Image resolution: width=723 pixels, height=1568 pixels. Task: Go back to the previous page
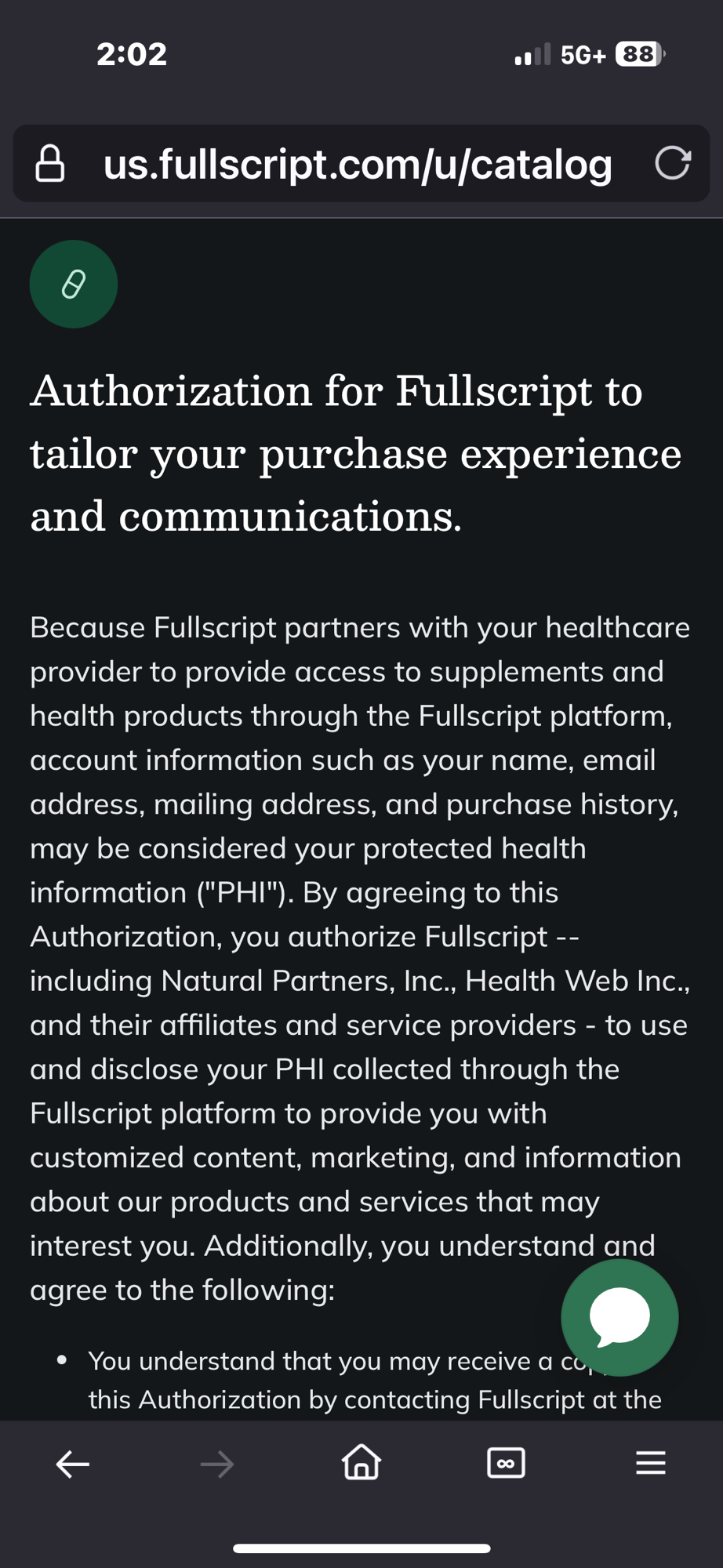tap(73, 1464)
